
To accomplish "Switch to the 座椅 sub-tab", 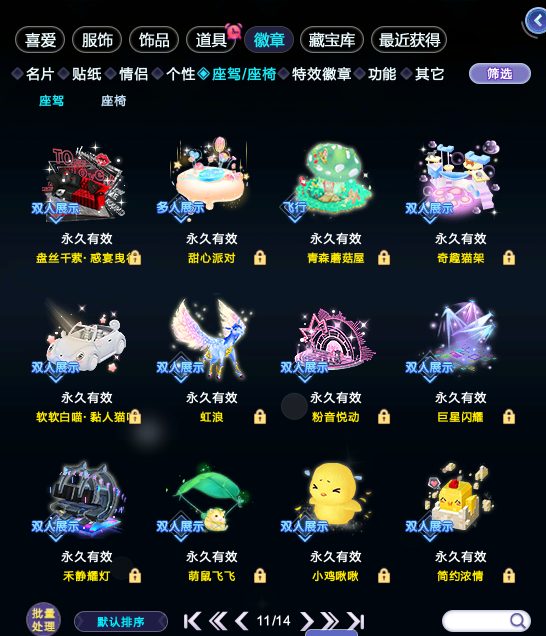I will tap(114, 101).
